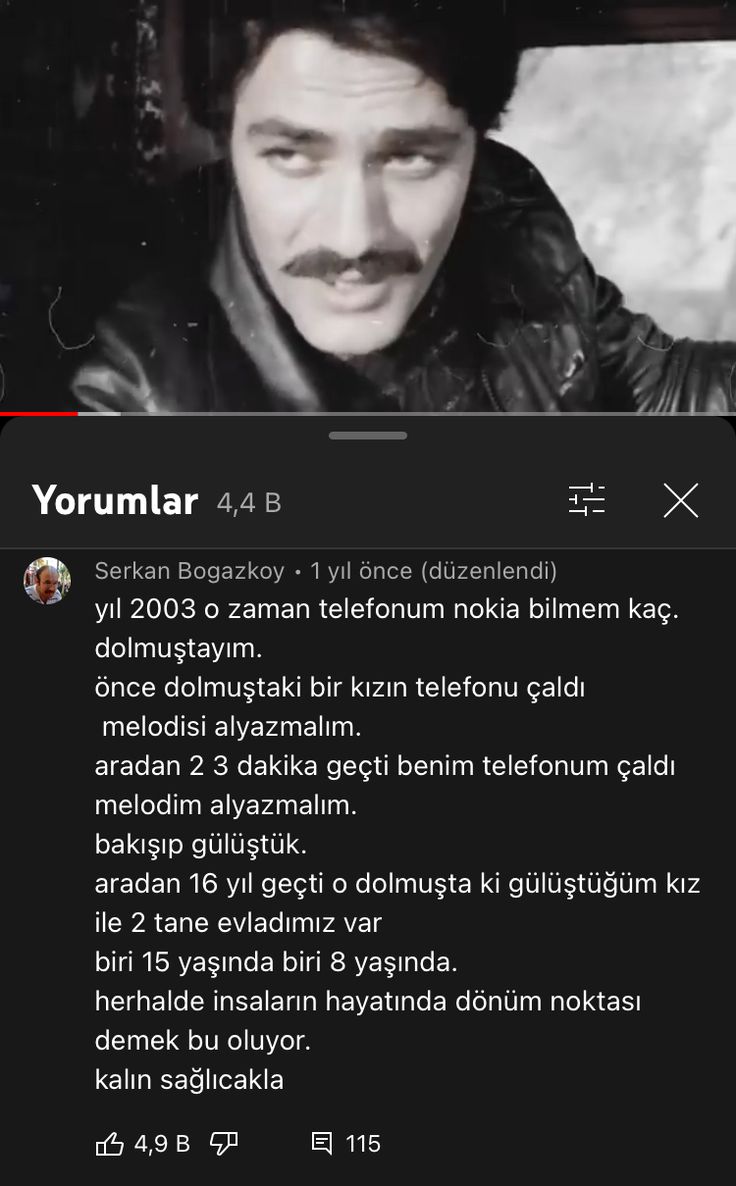This screenshot has height=1186, width=736.
Task: Tap the 4,4 B comment count
Action: 249,503
